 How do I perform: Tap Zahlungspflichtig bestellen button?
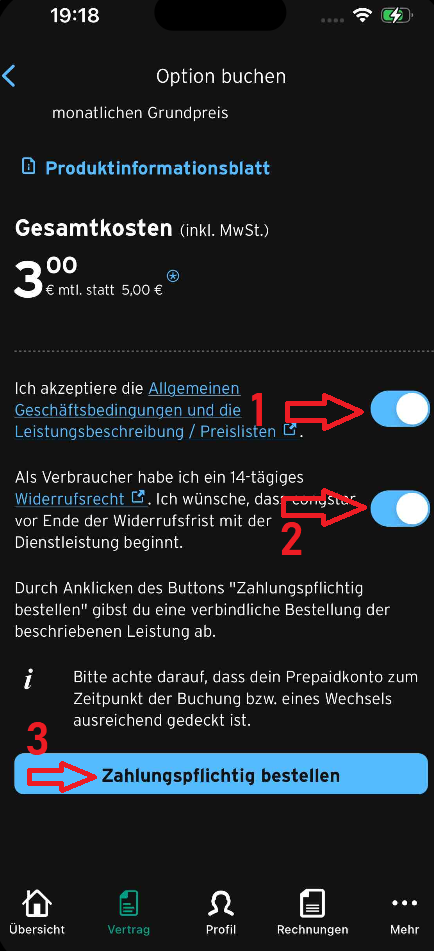[x=221, y=774]
